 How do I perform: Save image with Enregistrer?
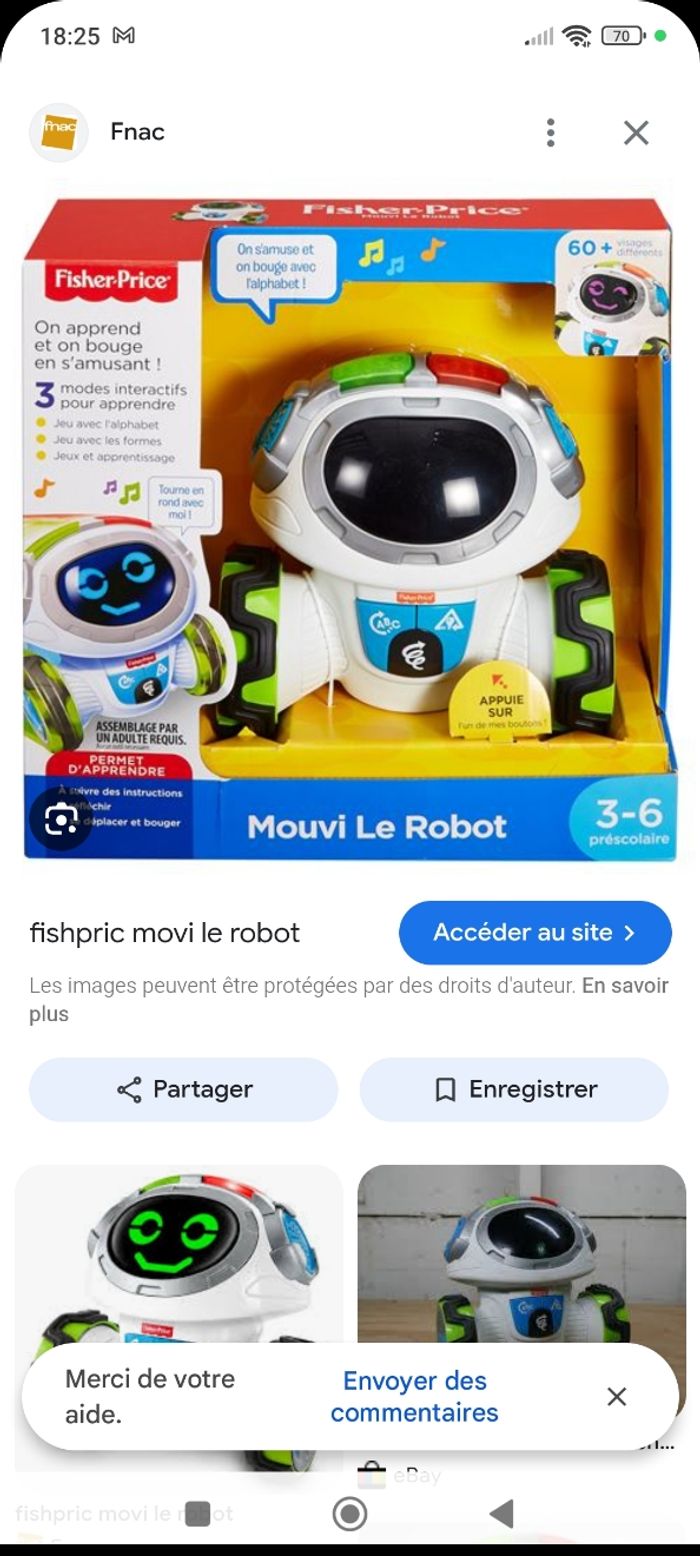(514, 1089)
